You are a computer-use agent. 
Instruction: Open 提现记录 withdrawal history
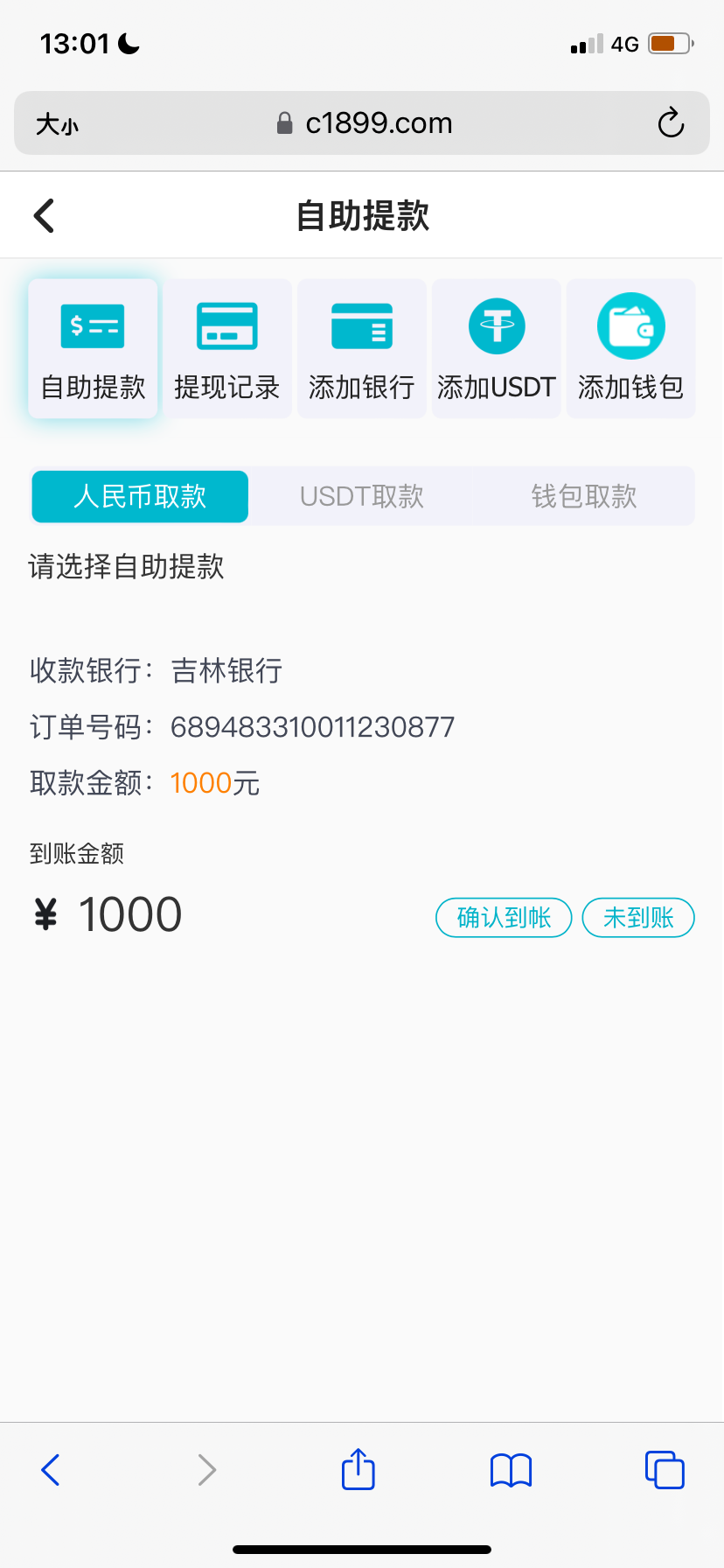pos(227,348)
